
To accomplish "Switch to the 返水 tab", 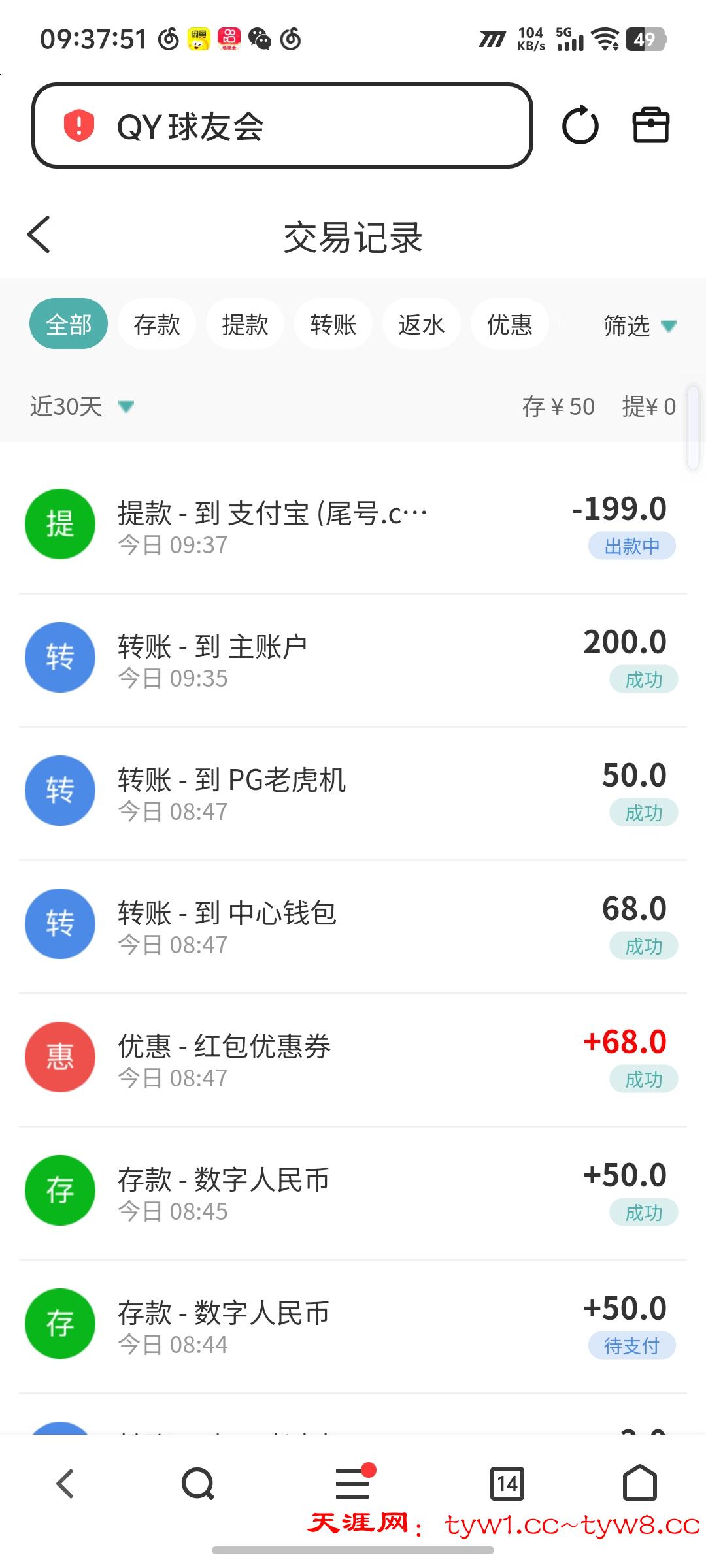I will click(422, 324).
